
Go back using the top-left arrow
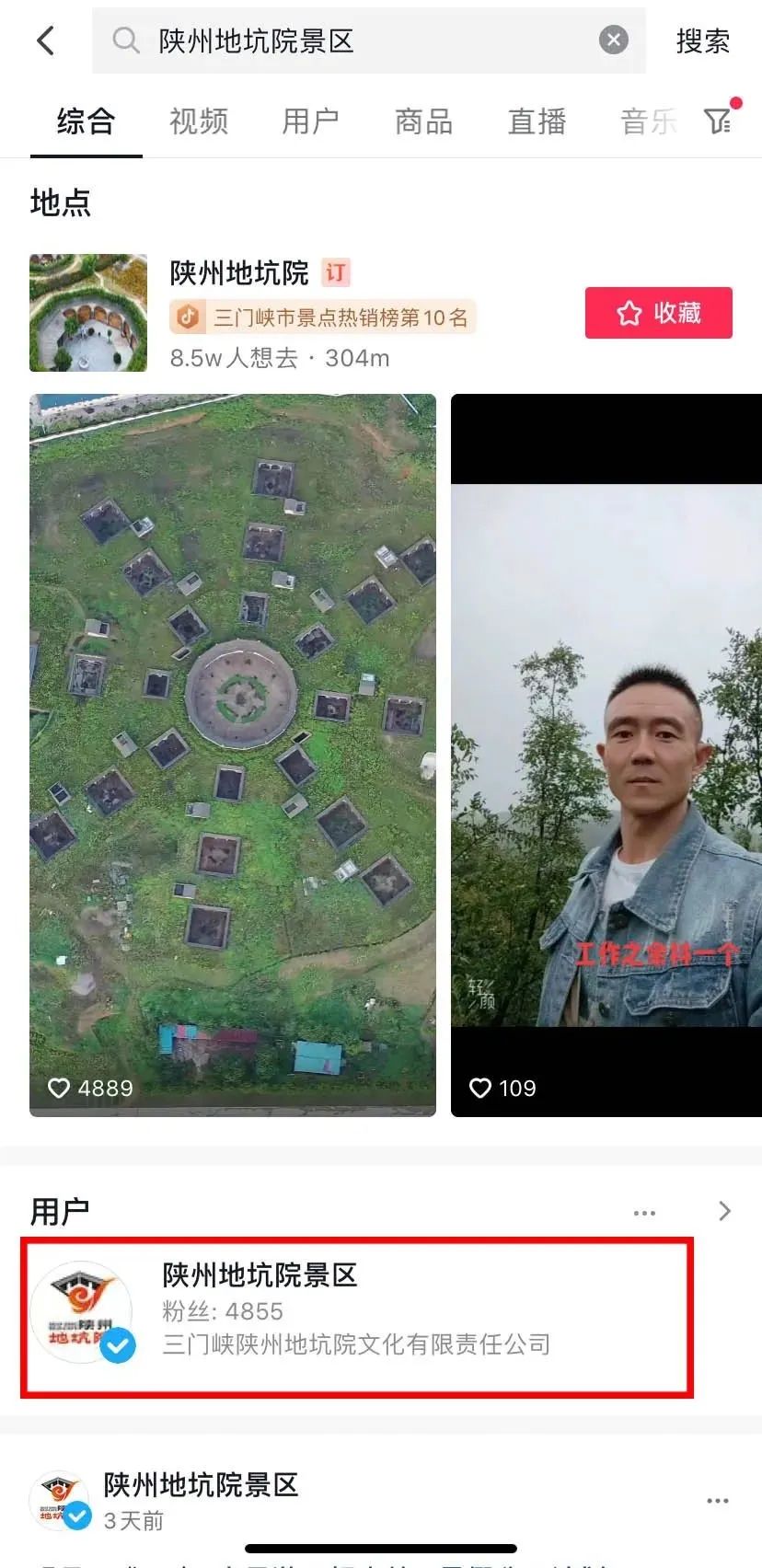tap(45, 40)
